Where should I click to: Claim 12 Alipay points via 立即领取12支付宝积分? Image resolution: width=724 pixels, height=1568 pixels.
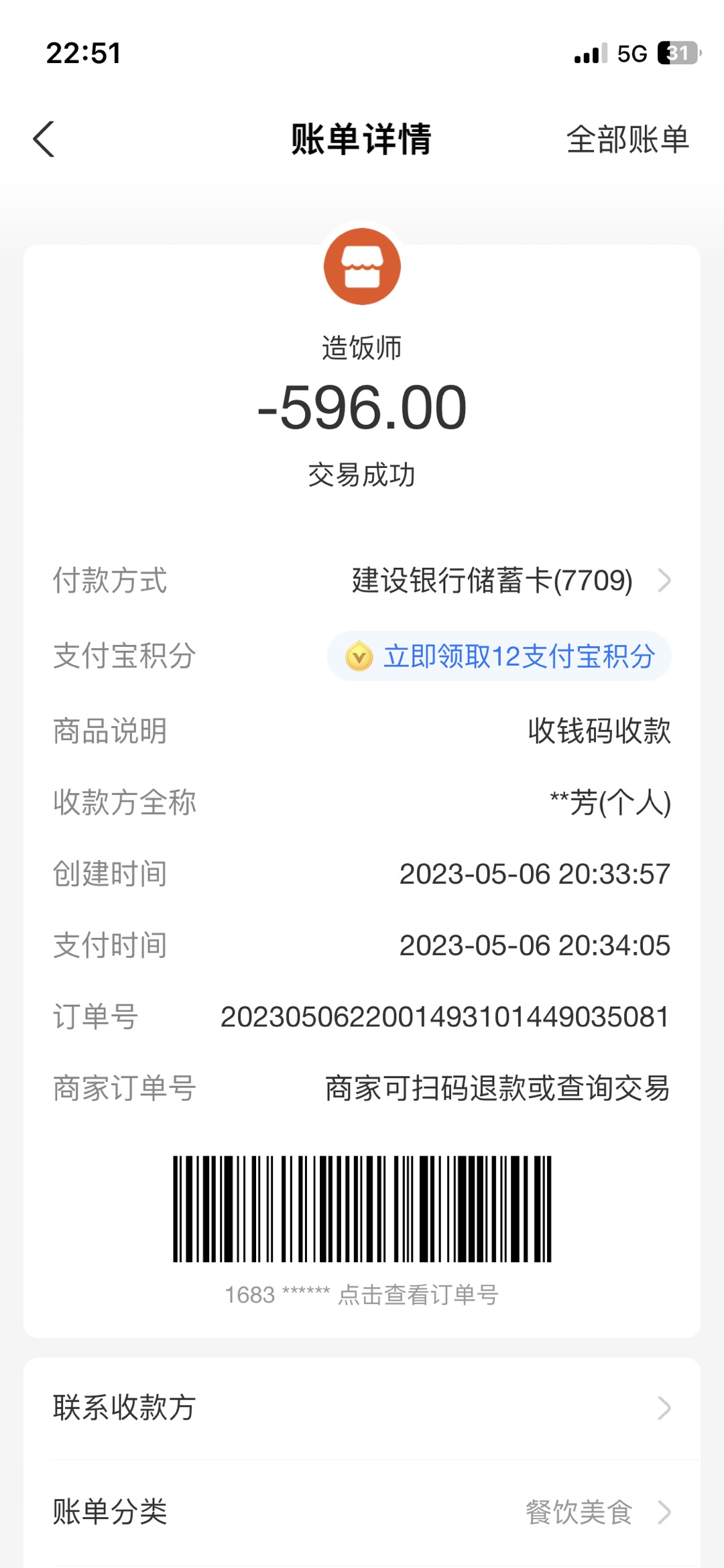coord(499,656)
